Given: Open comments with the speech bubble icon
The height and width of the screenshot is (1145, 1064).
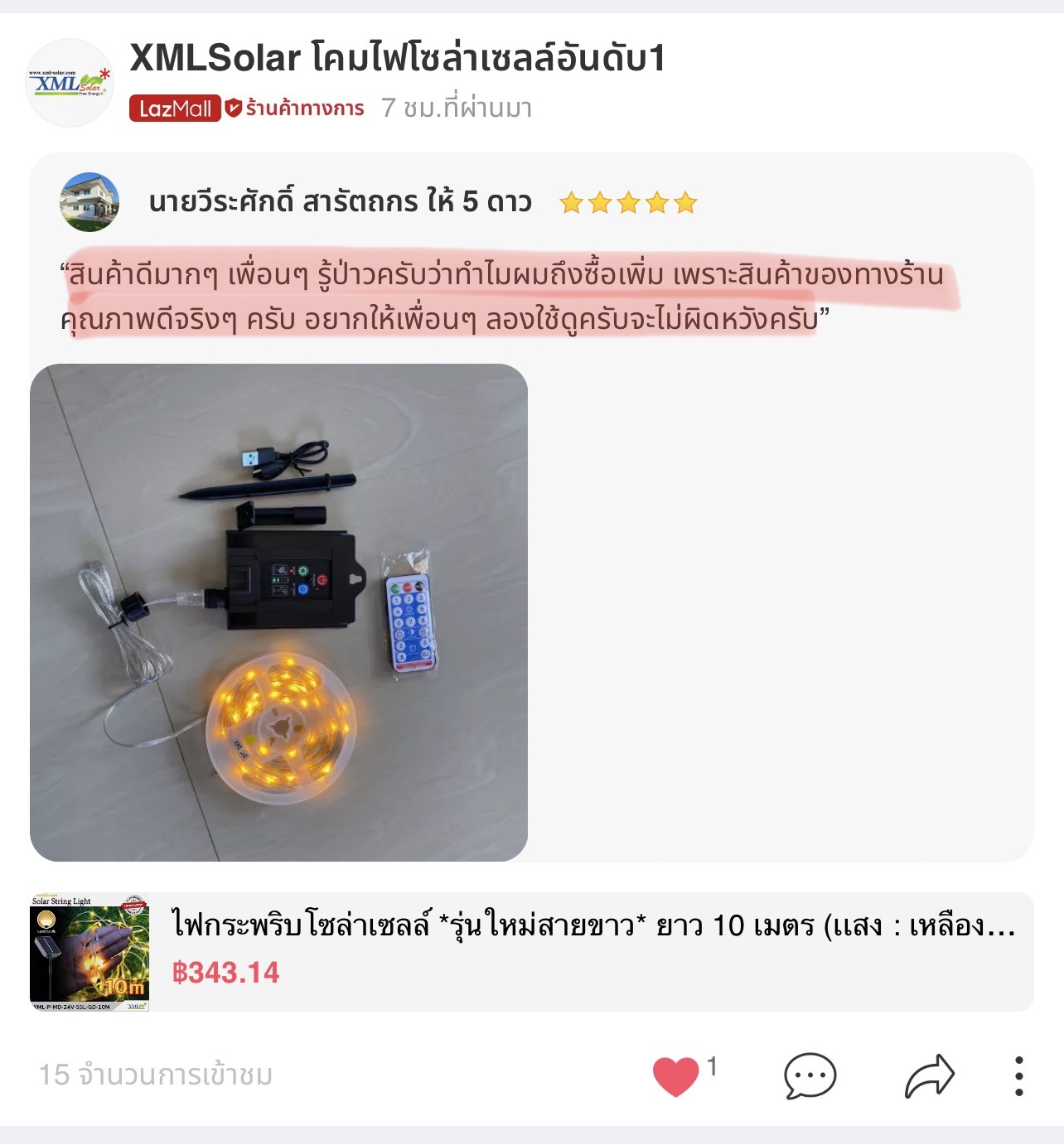Looking at the screenshot, I should (x=808, y=1075).
